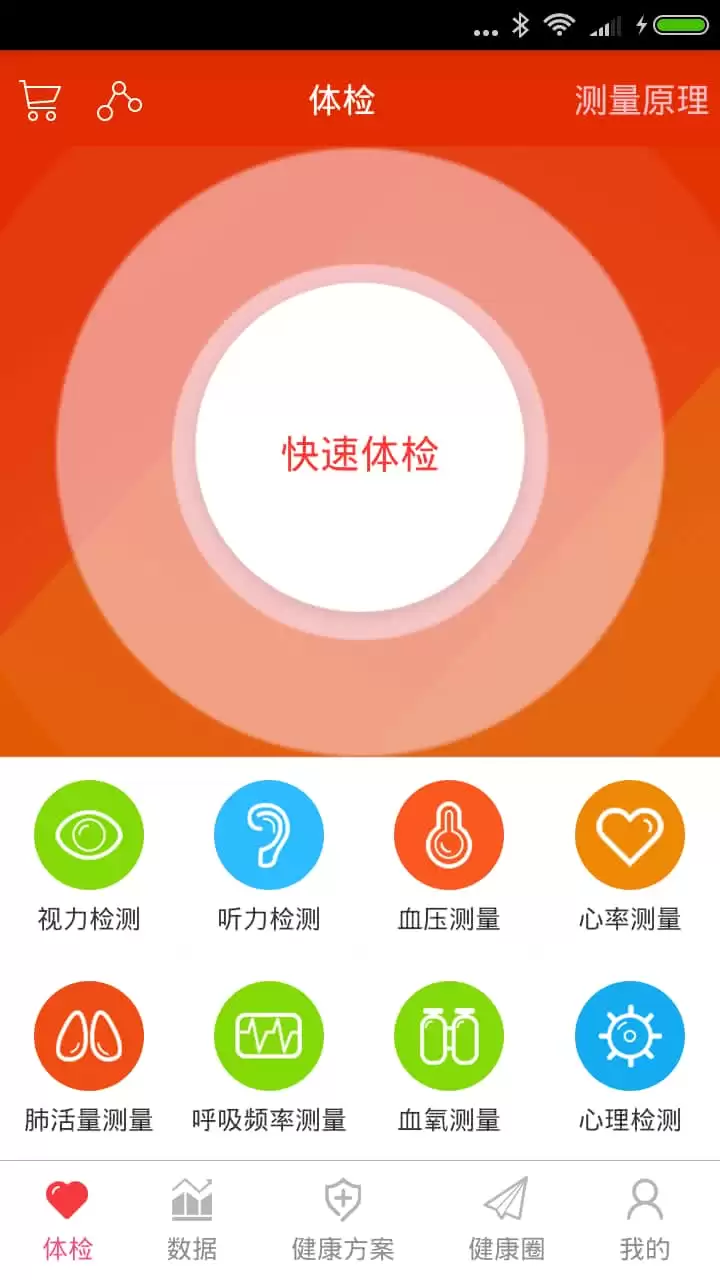Launch lung capacity measurement (肺活量测量)
This screenshot has height=1280, width=720.
(x=88, y=1034)
